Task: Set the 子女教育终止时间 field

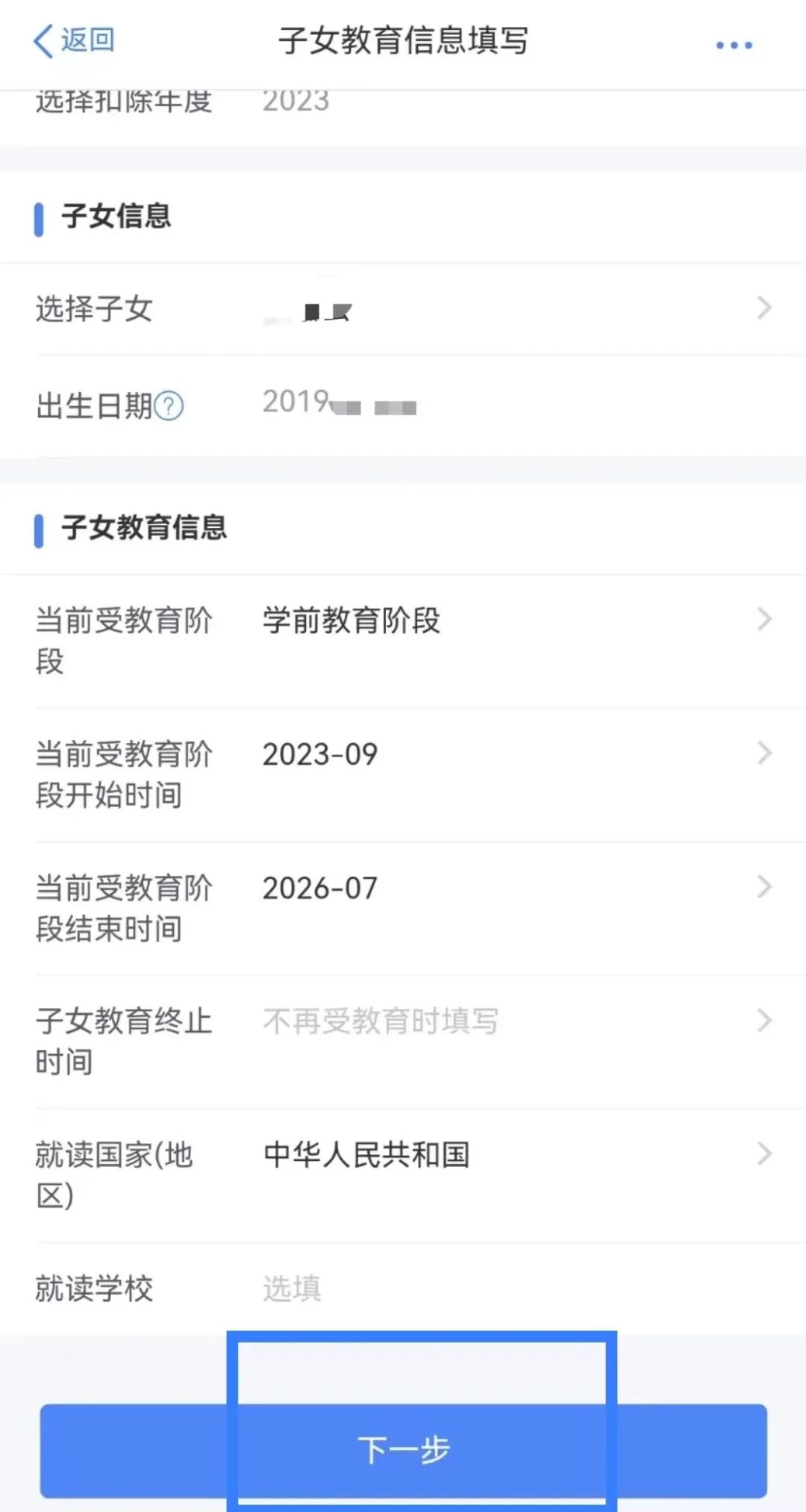Action: point(403,1042)
